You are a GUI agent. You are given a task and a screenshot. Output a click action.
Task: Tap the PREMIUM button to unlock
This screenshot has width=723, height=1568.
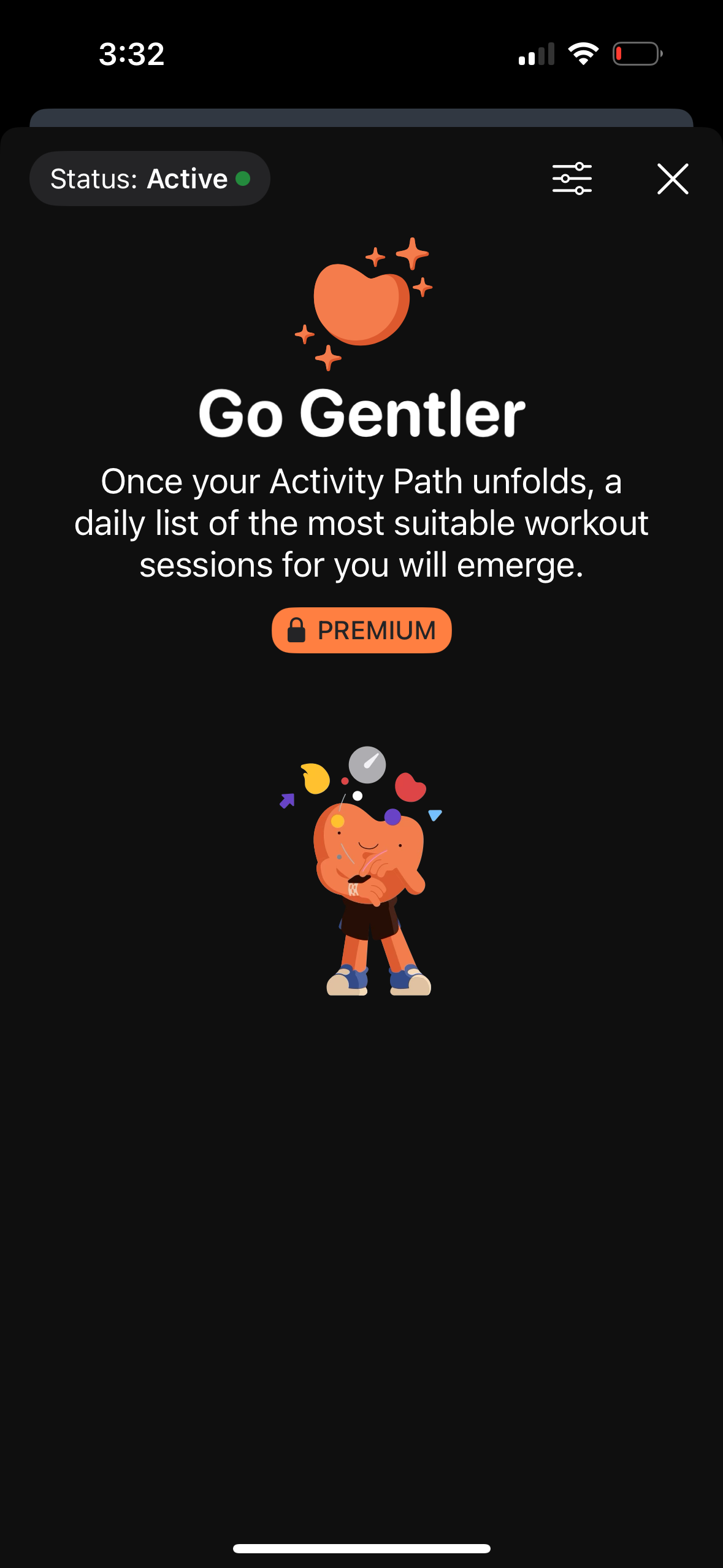(x=361, y=630)
